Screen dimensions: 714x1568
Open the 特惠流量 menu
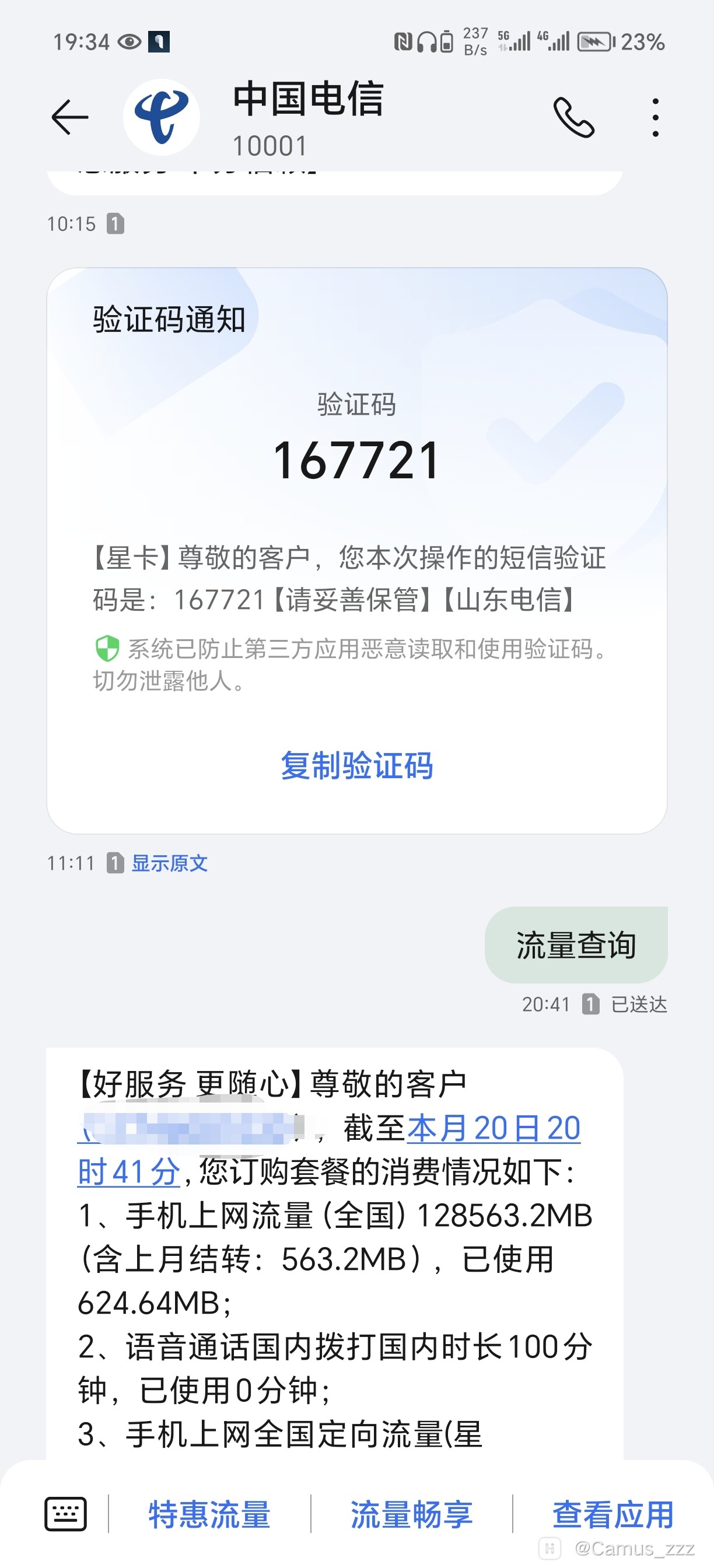(x=209, y=1514)
